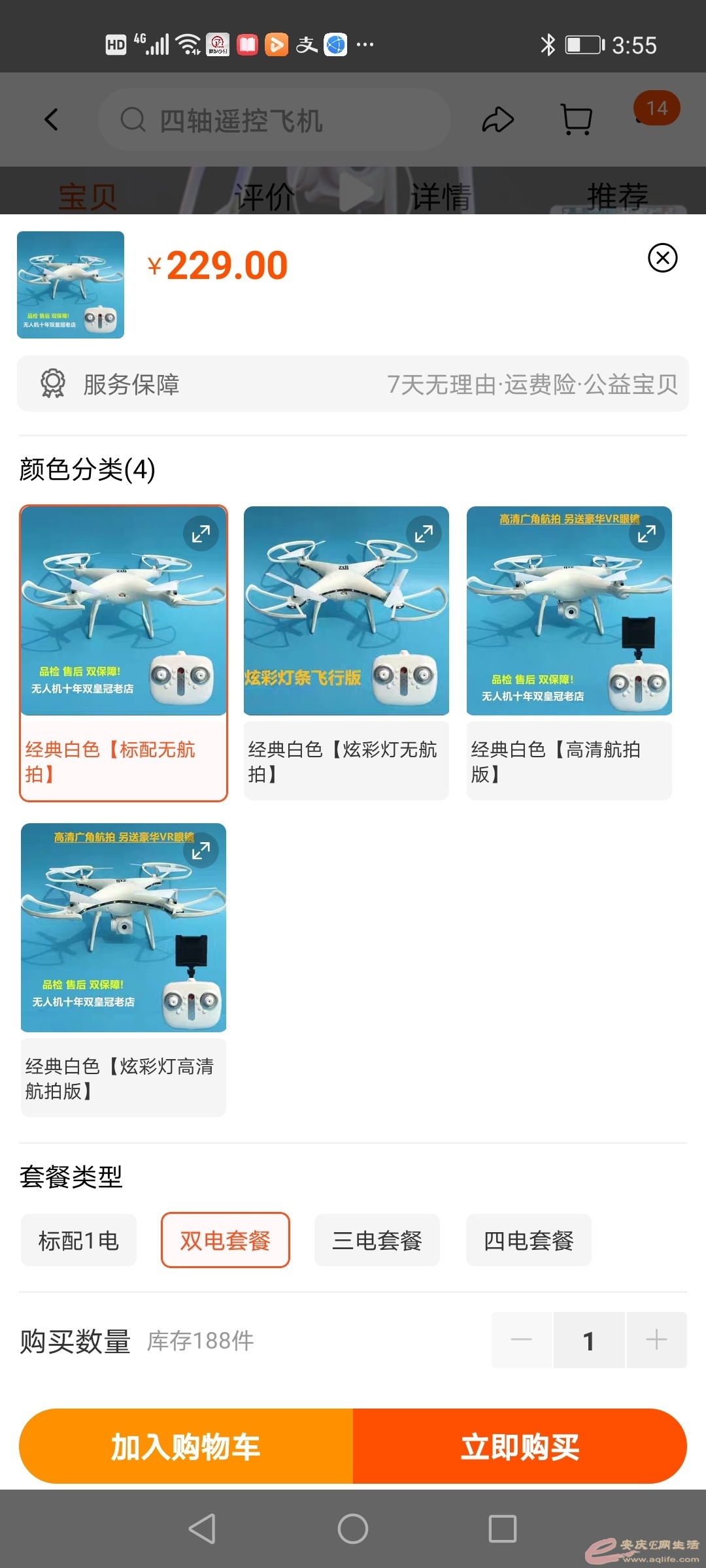Select 经典白色【标配无航拍】 color option

124,653
